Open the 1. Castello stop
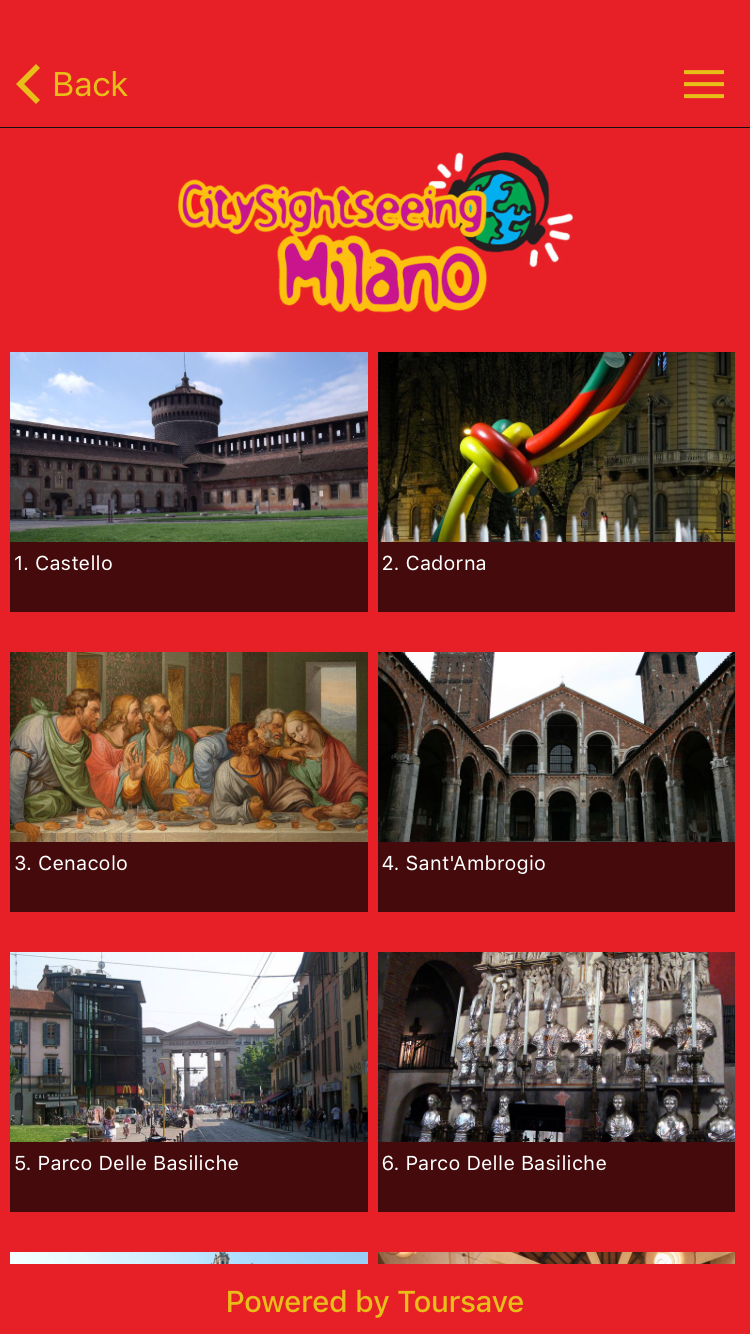This screenshot has height=1334, width=750. pos(189,480)
